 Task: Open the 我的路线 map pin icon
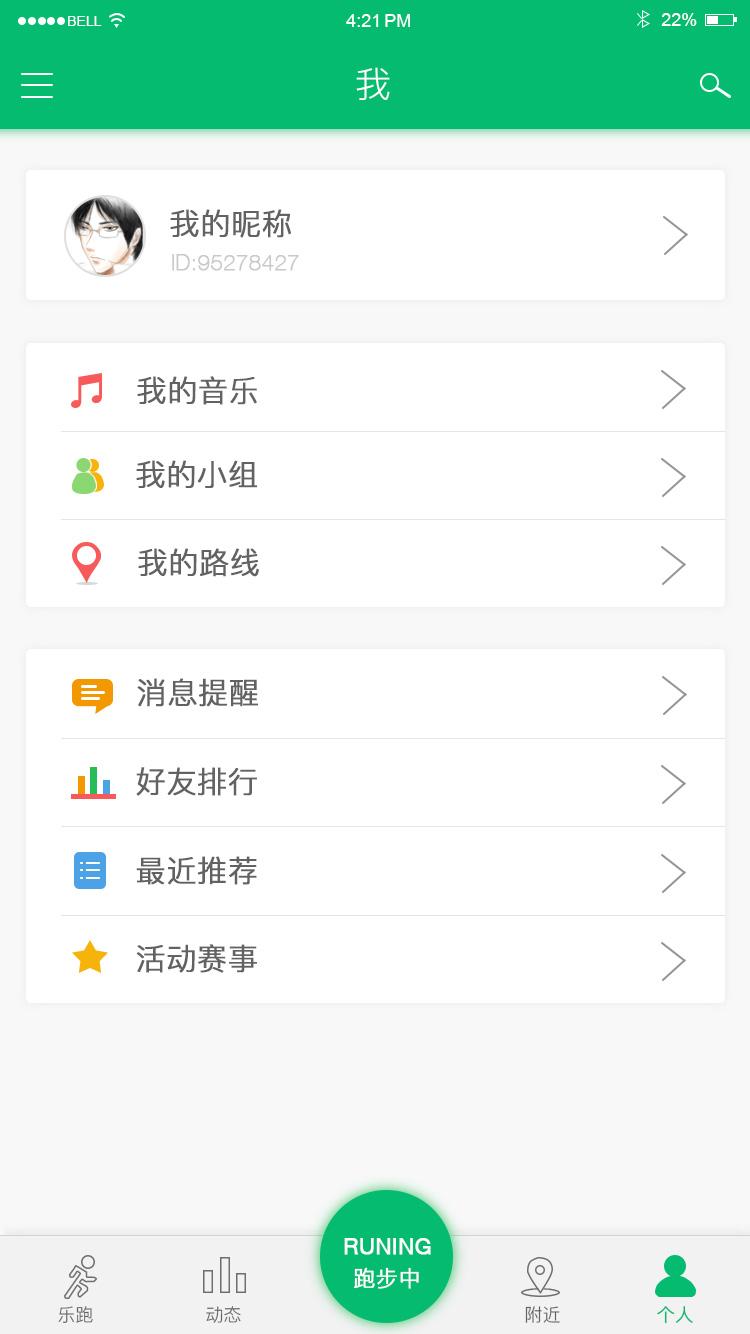pyautogui.click(x=87, y=563)
